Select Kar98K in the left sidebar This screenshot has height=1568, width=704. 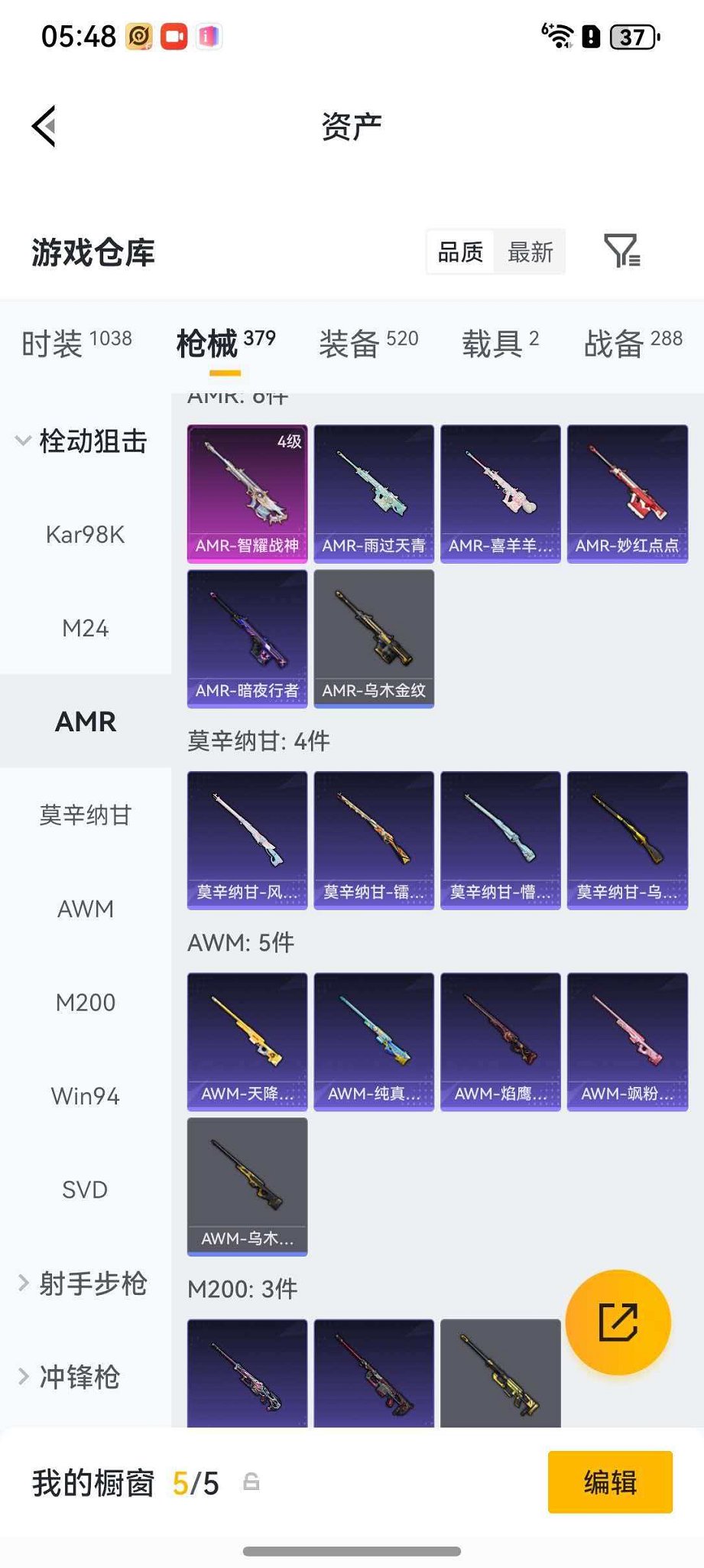(x=85, y=535)
